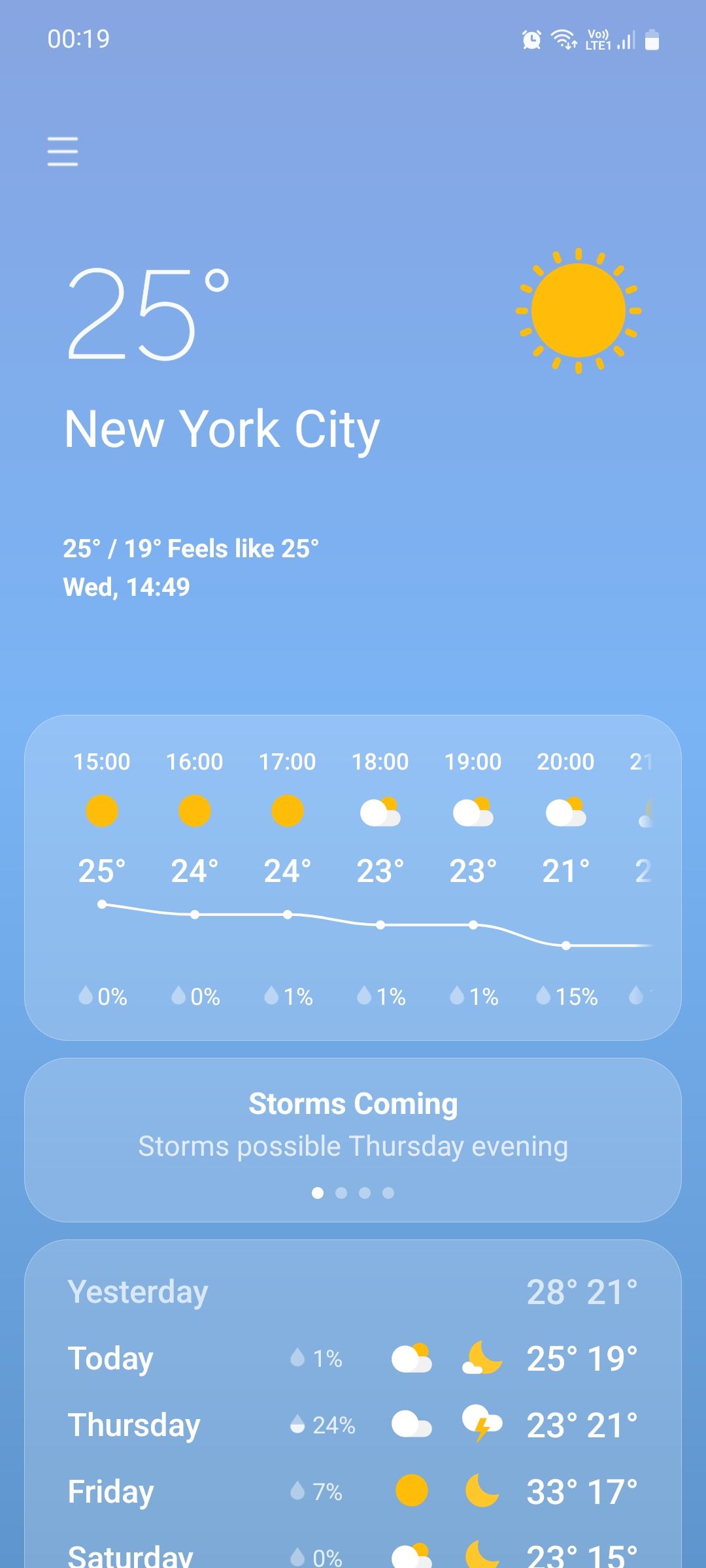Tap the 15% precipitation chance under 20:00
The image size is (706, 1568).
tap(566, 996)
